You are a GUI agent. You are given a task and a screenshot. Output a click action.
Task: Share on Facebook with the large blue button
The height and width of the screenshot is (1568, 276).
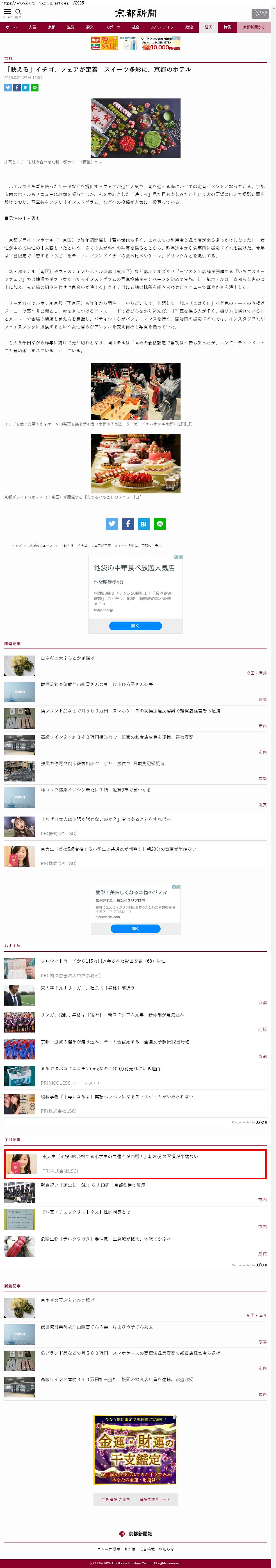[128, 524]
